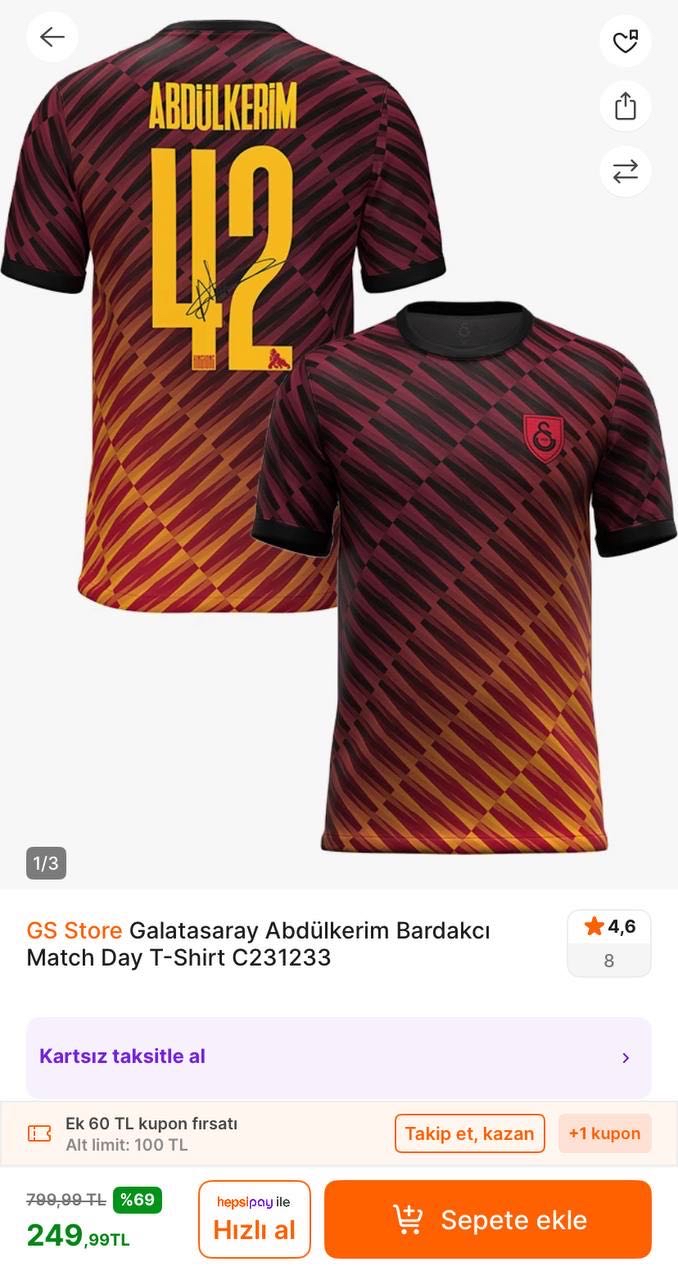Share this product
Image resolution: width=678 pixels, height=1280 pixels.
(625, 106)
